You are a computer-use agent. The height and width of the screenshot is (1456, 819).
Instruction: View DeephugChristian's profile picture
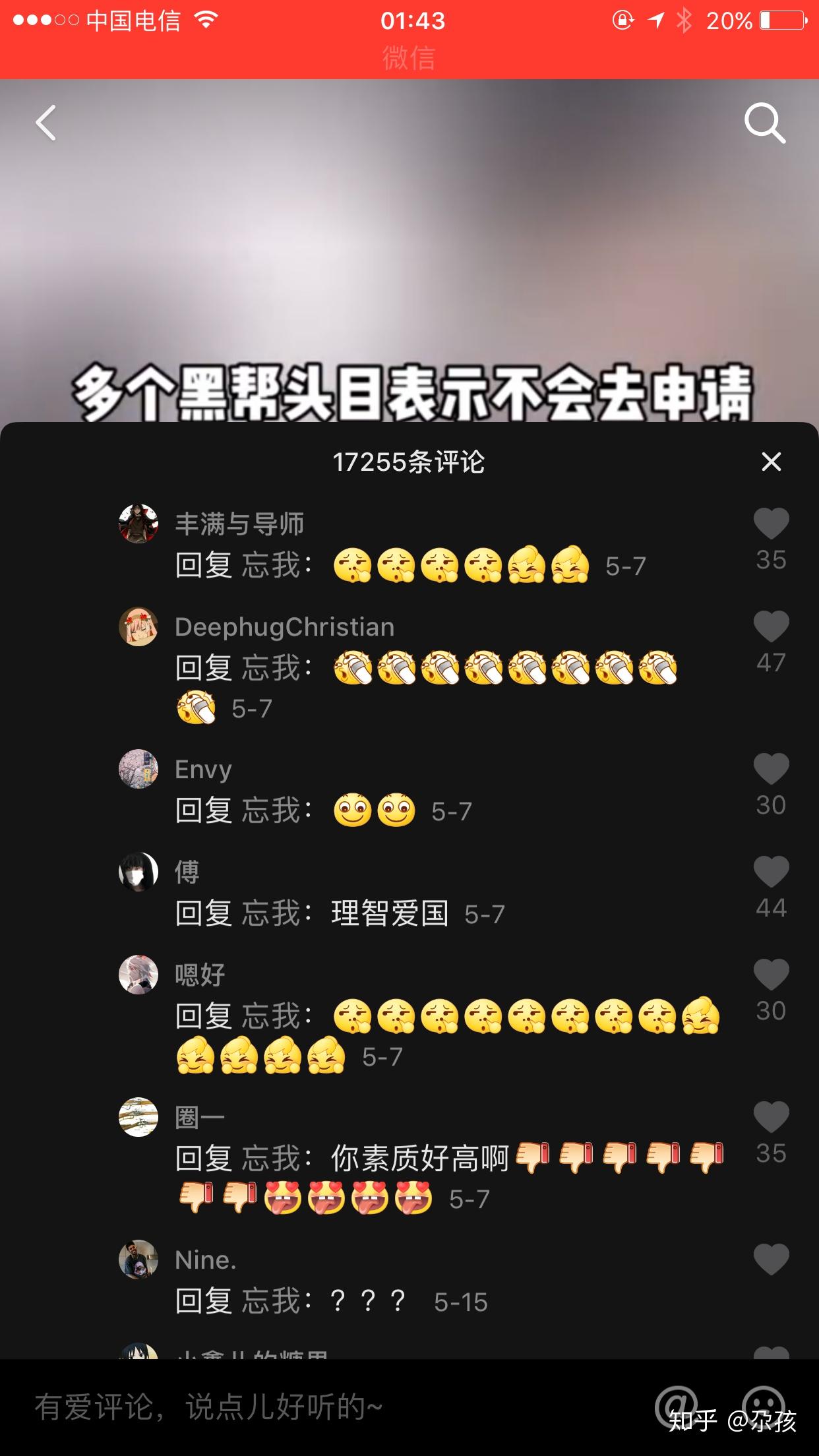point(138,626)
